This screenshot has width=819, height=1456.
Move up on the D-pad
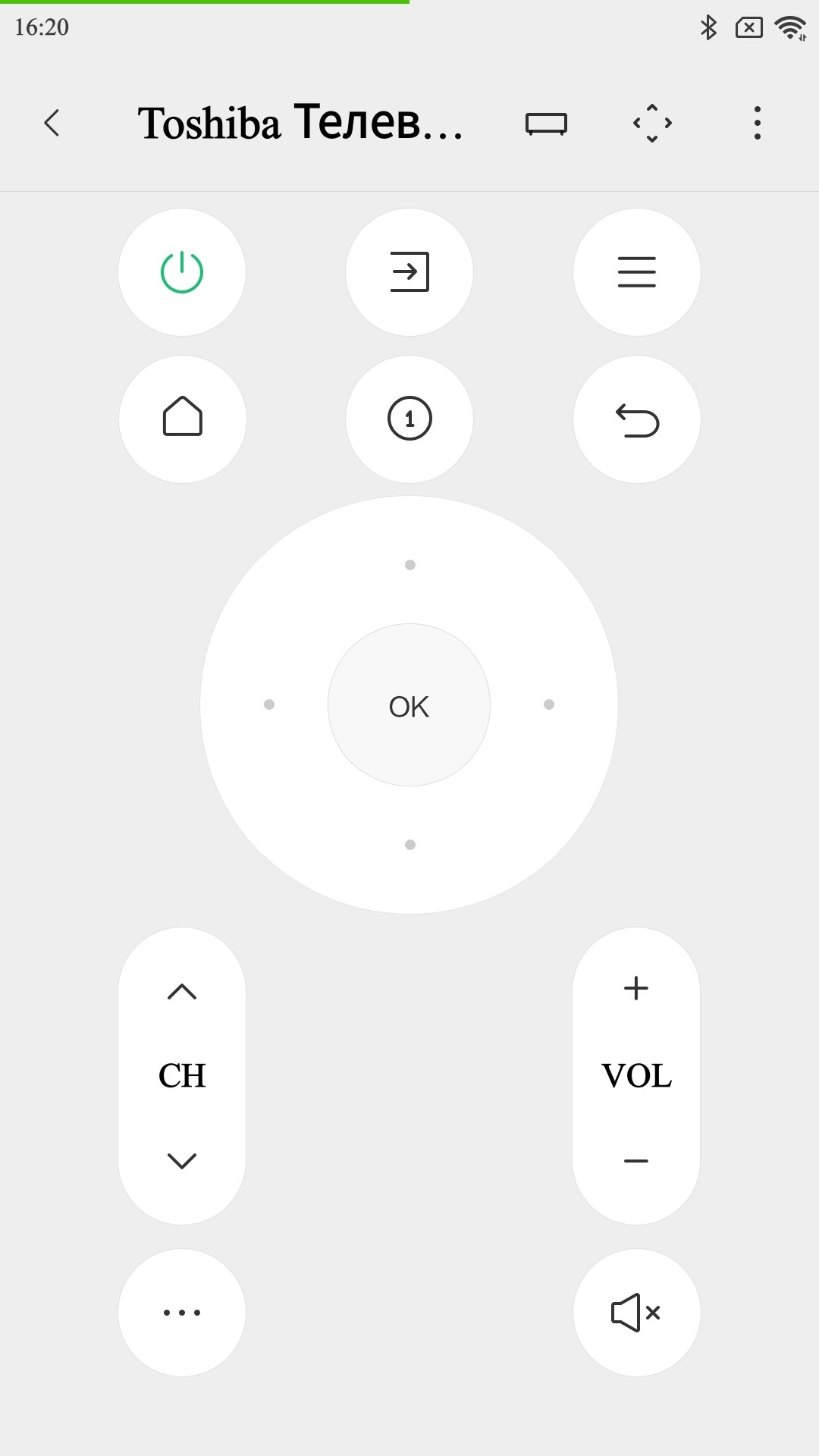(x=409, y=565)
